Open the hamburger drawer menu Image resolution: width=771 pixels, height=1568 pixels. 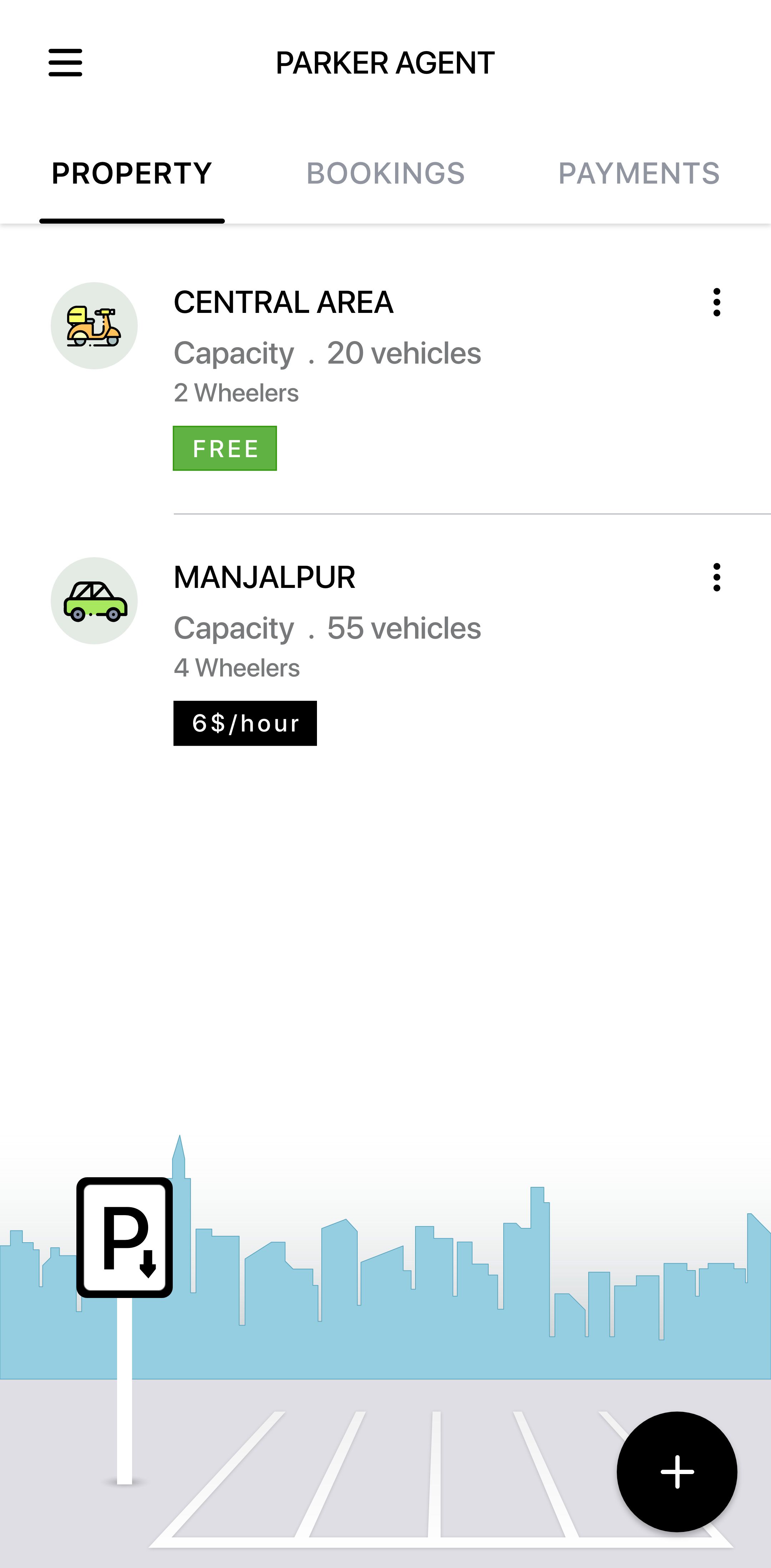65,63
